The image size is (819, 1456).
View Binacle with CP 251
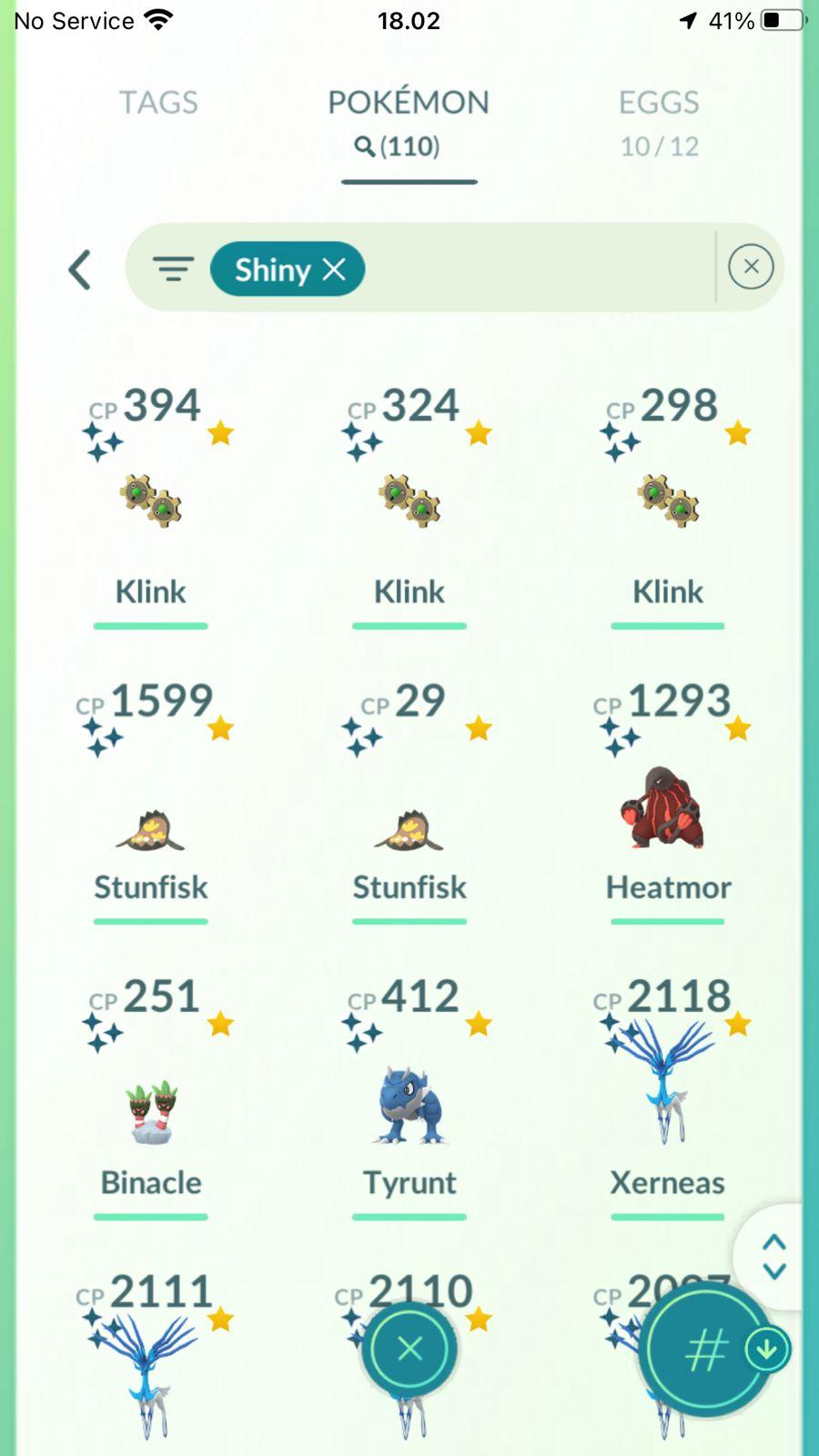151,1110
